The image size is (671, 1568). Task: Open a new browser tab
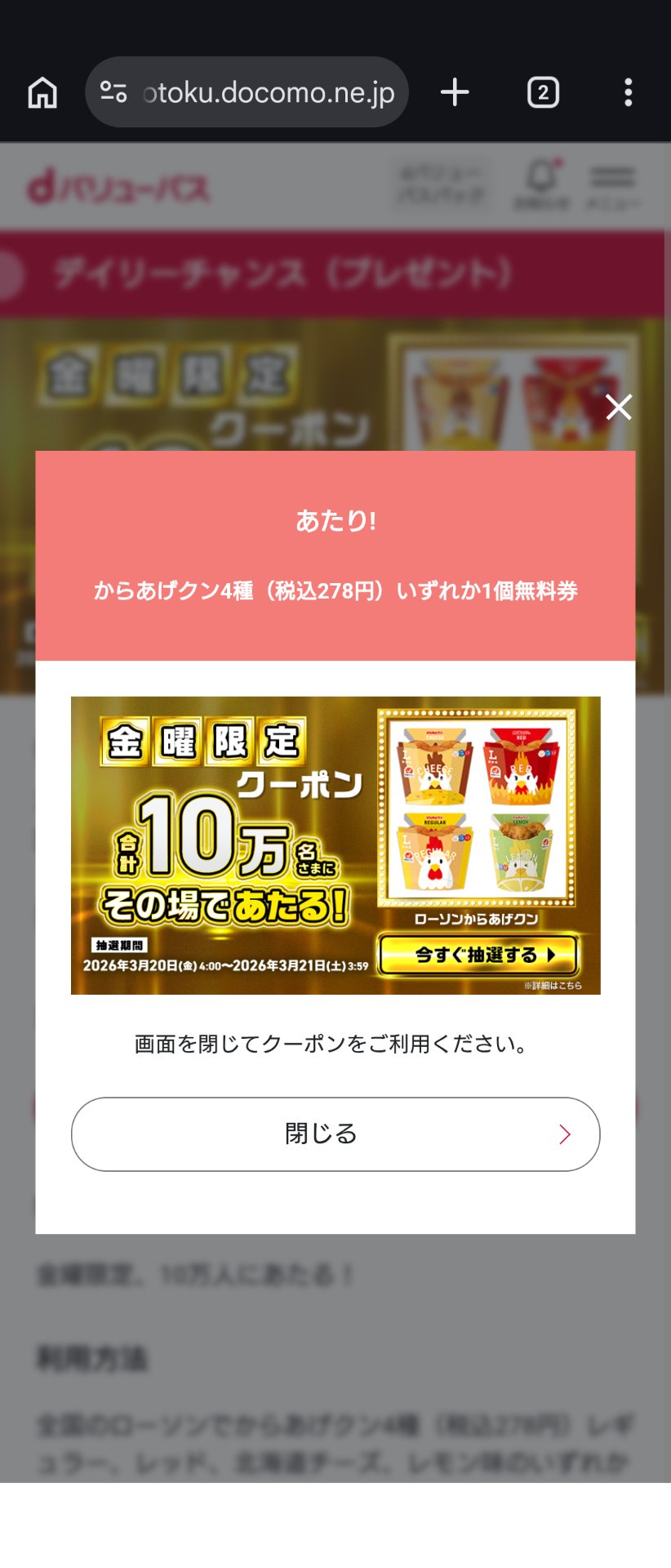pyautogui.click(x=455, y=92)
